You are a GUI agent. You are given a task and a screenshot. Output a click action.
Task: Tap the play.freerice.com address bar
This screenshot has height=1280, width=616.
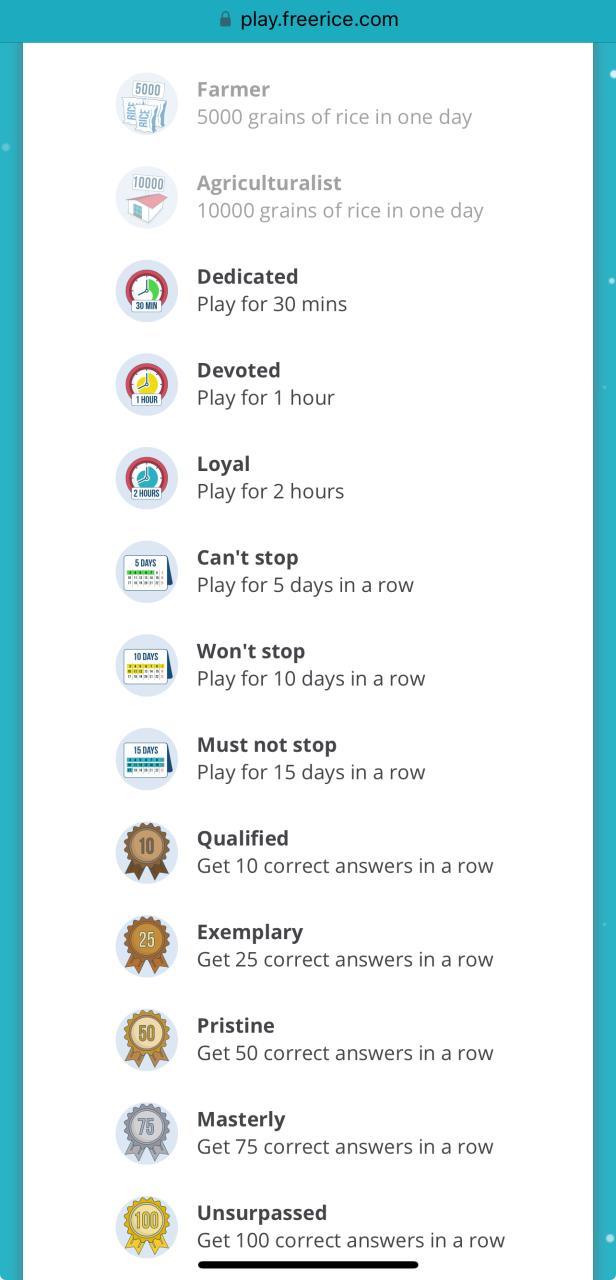pos(308,20)
